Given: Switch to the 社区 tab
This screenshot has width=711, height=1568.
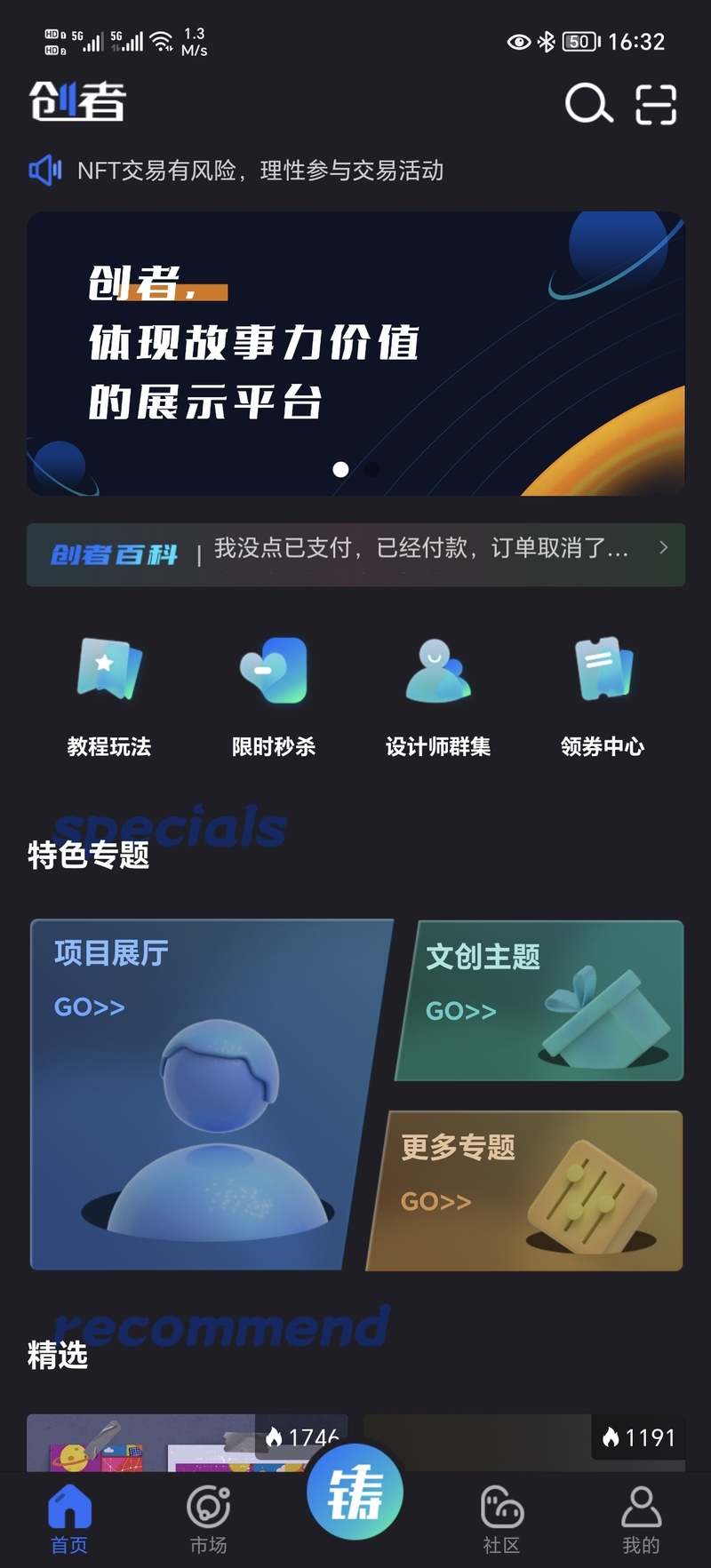Looking at the screenshot, I should pyautogui.click(x=501, y=1519).
